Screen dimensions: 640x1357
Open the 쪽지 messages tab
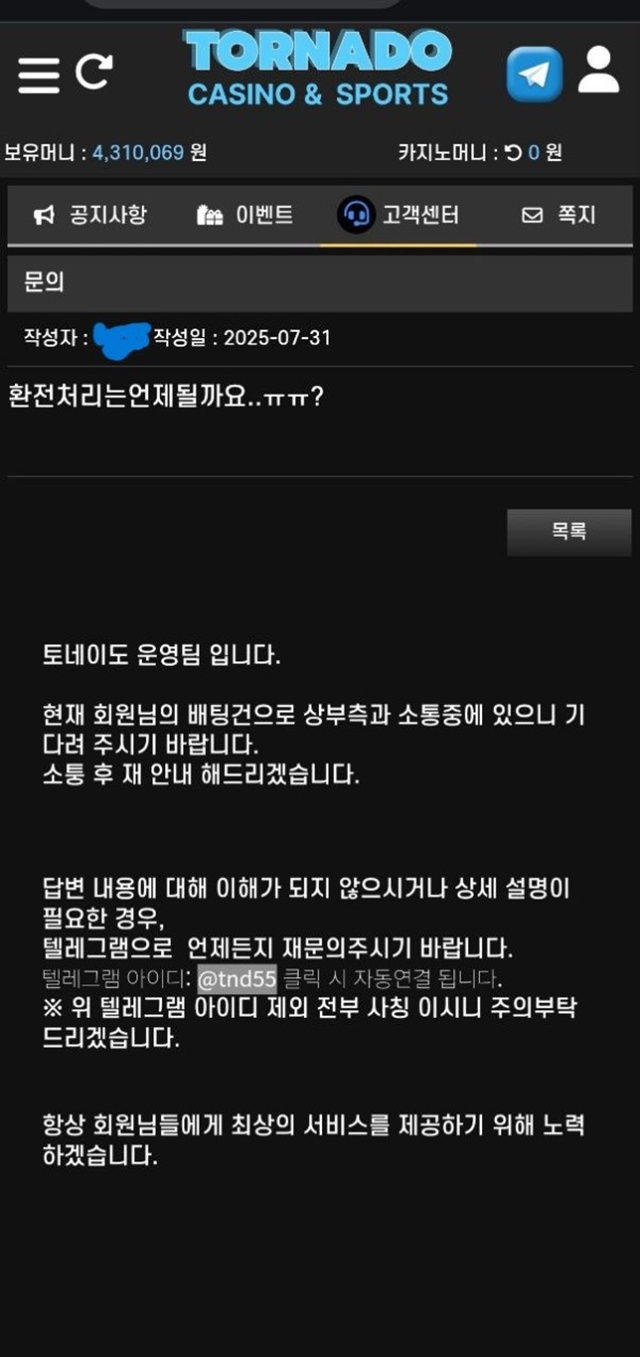click(x=559, y=215)
